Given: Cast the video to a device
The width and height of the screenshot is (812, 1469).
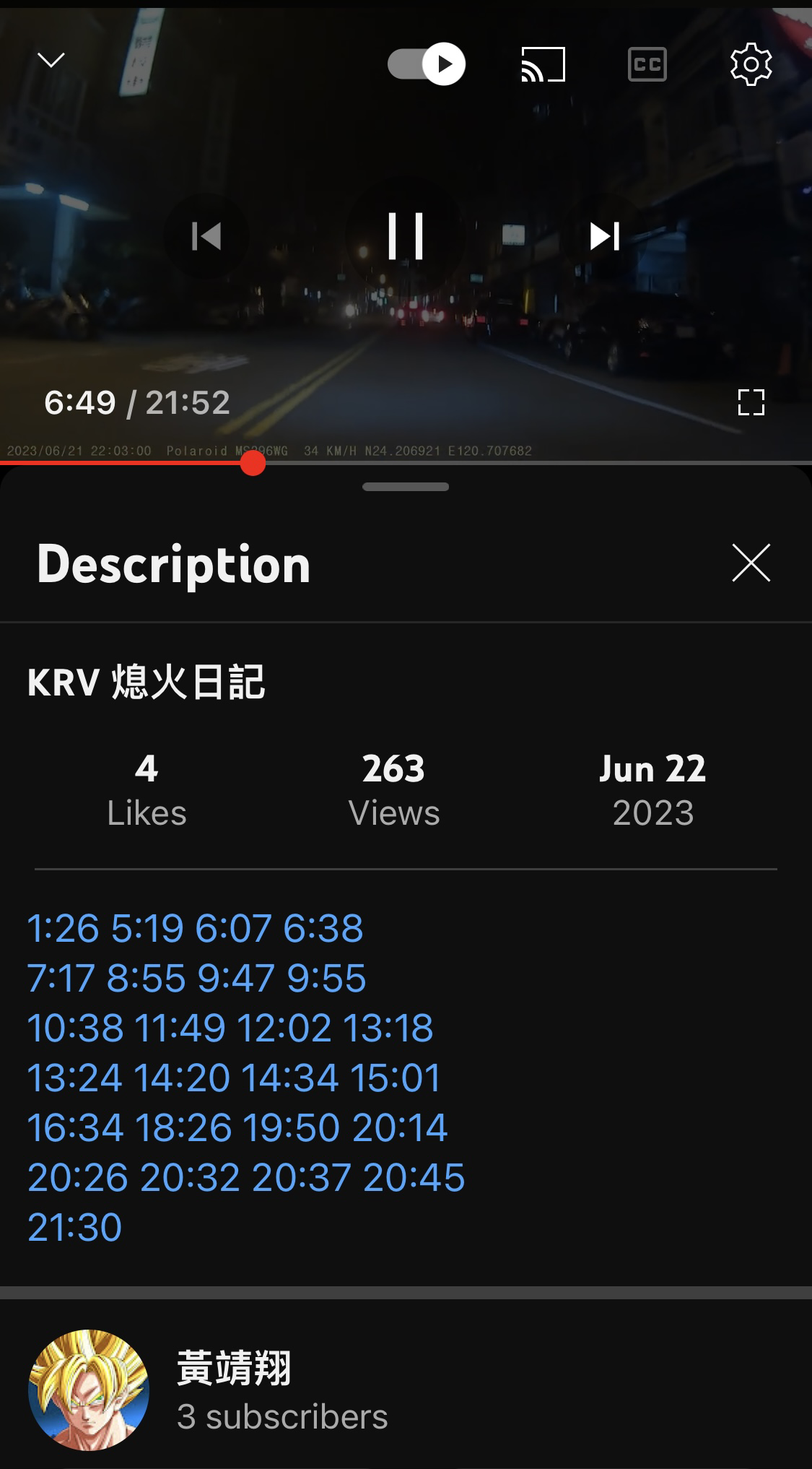Looking at the screenshot, I should click(x=543, y=64).
